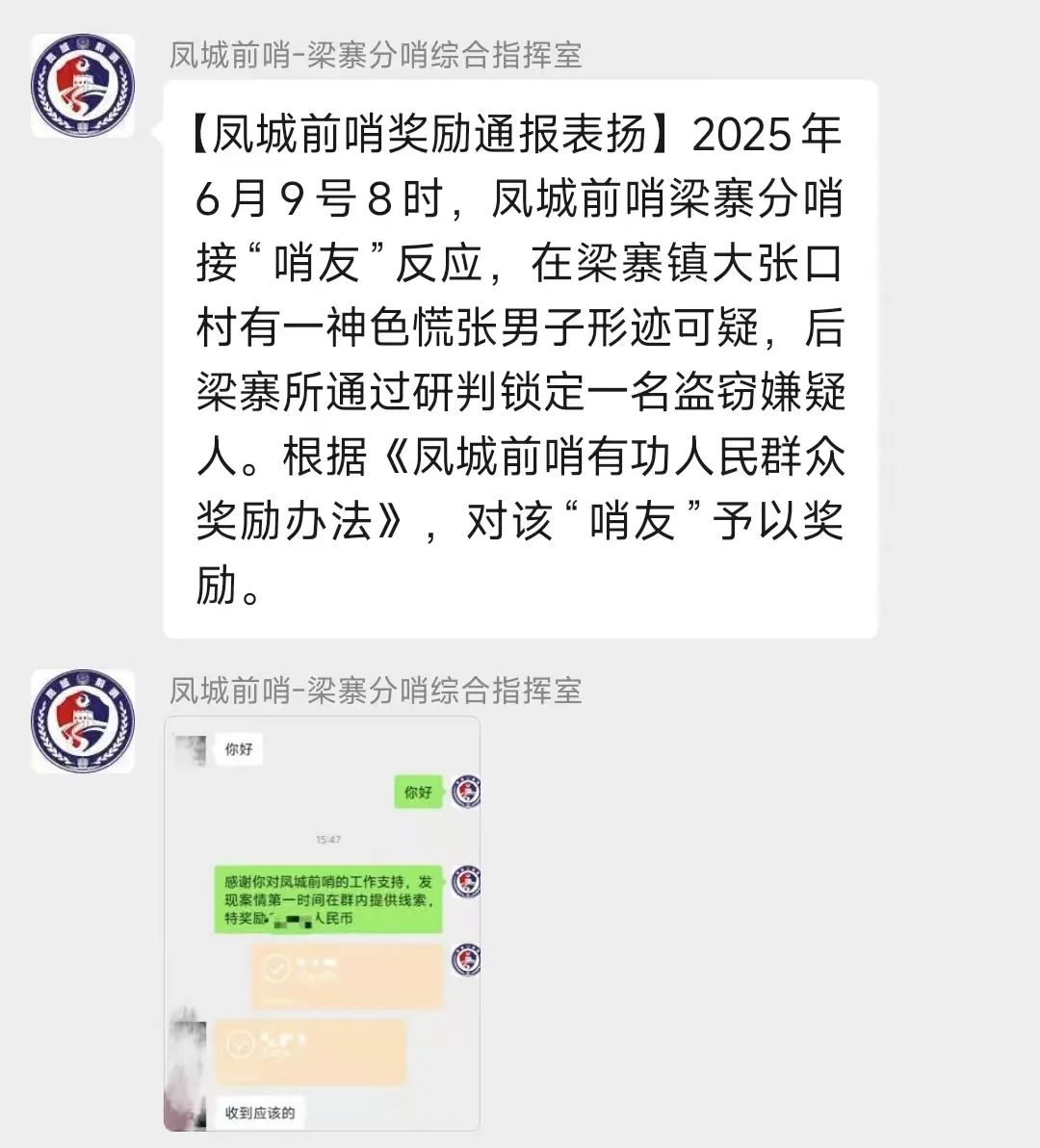Open sender avatar beside the 奖励通报表扬 text message
Viewport: 1040px width, 1148px height.
83,86
